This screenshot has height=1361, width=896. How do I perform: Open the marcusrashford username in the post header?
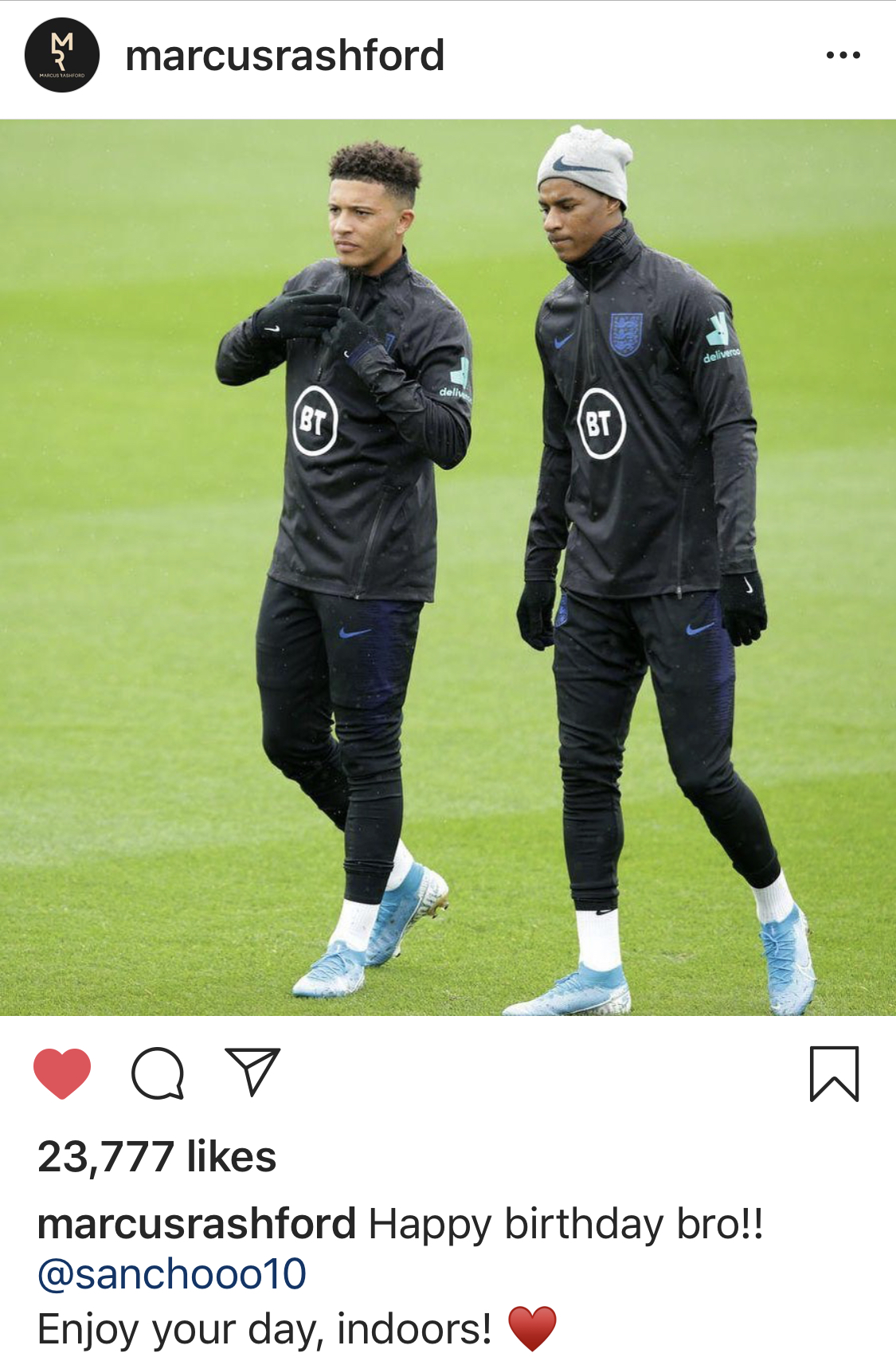(284, 56)
